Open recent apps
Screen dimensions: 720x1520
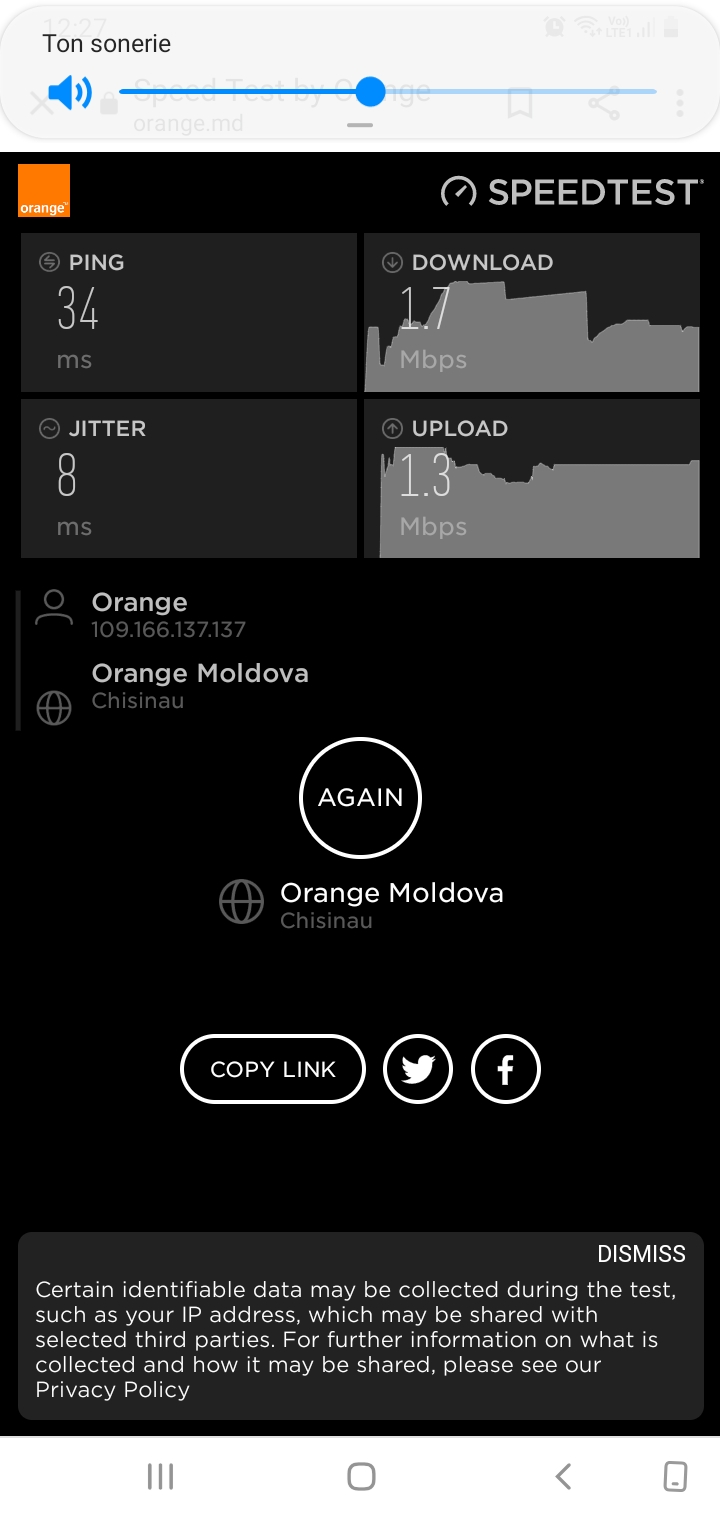[160, 1476]
